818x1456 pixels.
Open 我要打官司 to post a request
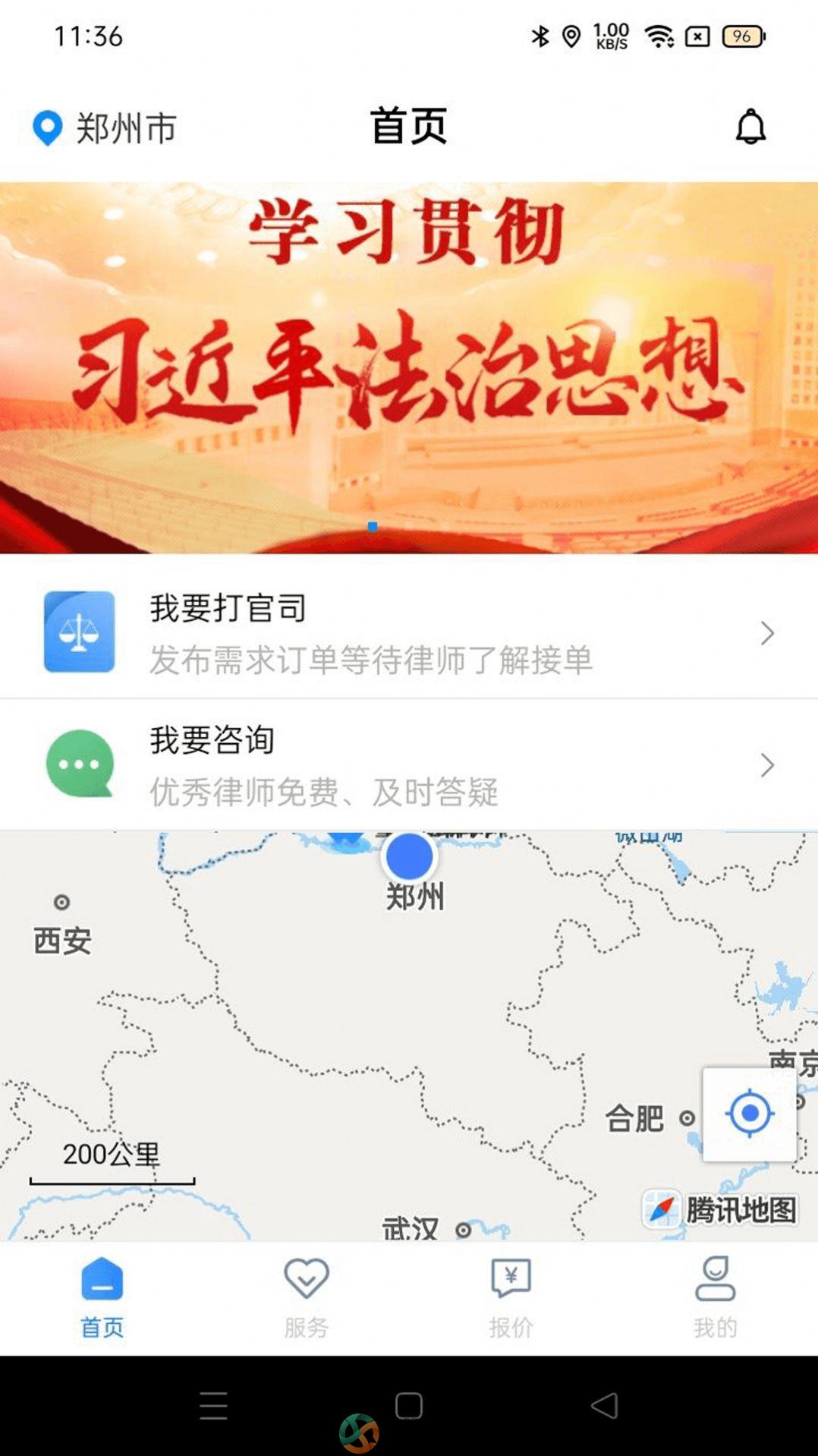pos(409,632)
